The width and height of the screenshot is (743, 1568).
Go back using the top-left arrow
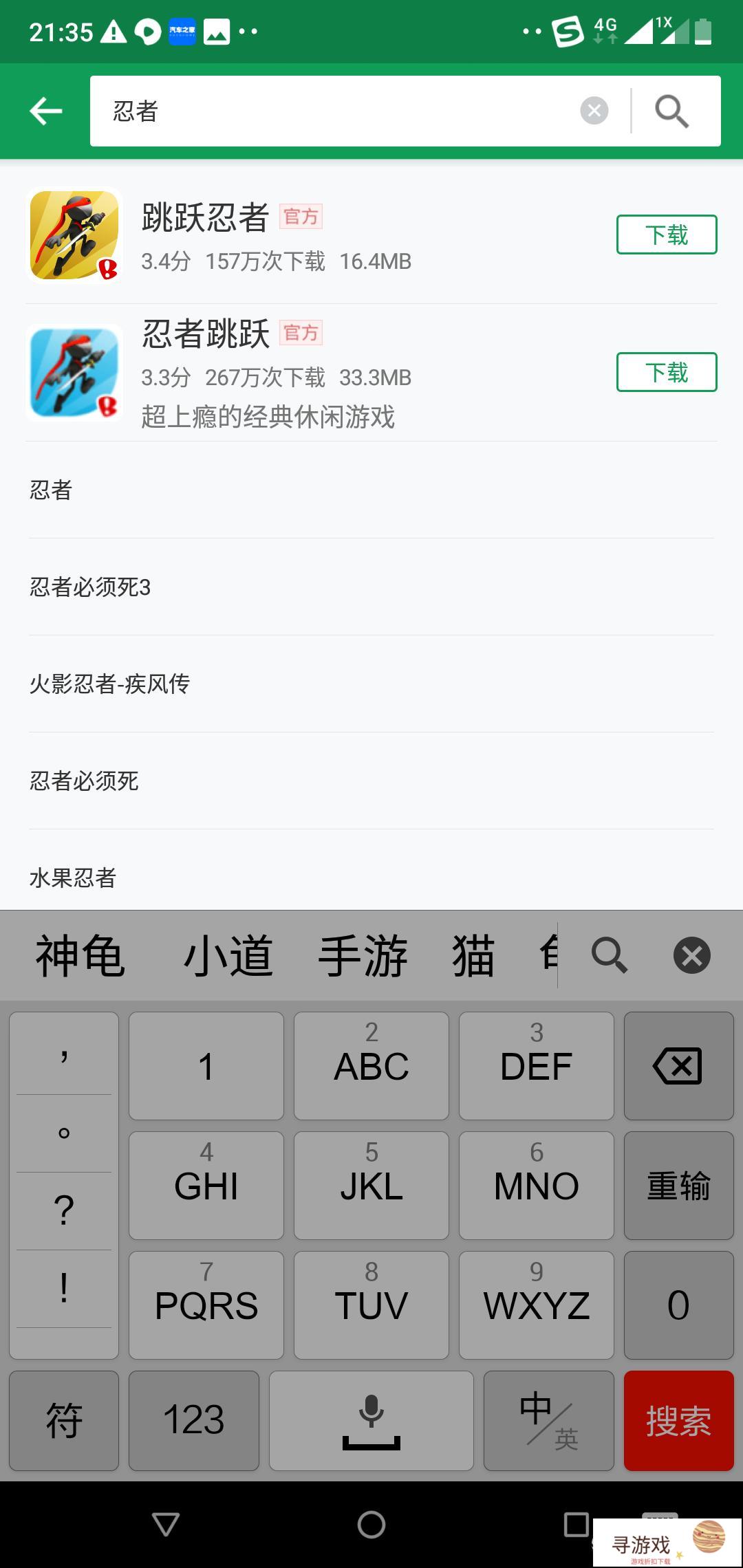[x=46, y=111]
